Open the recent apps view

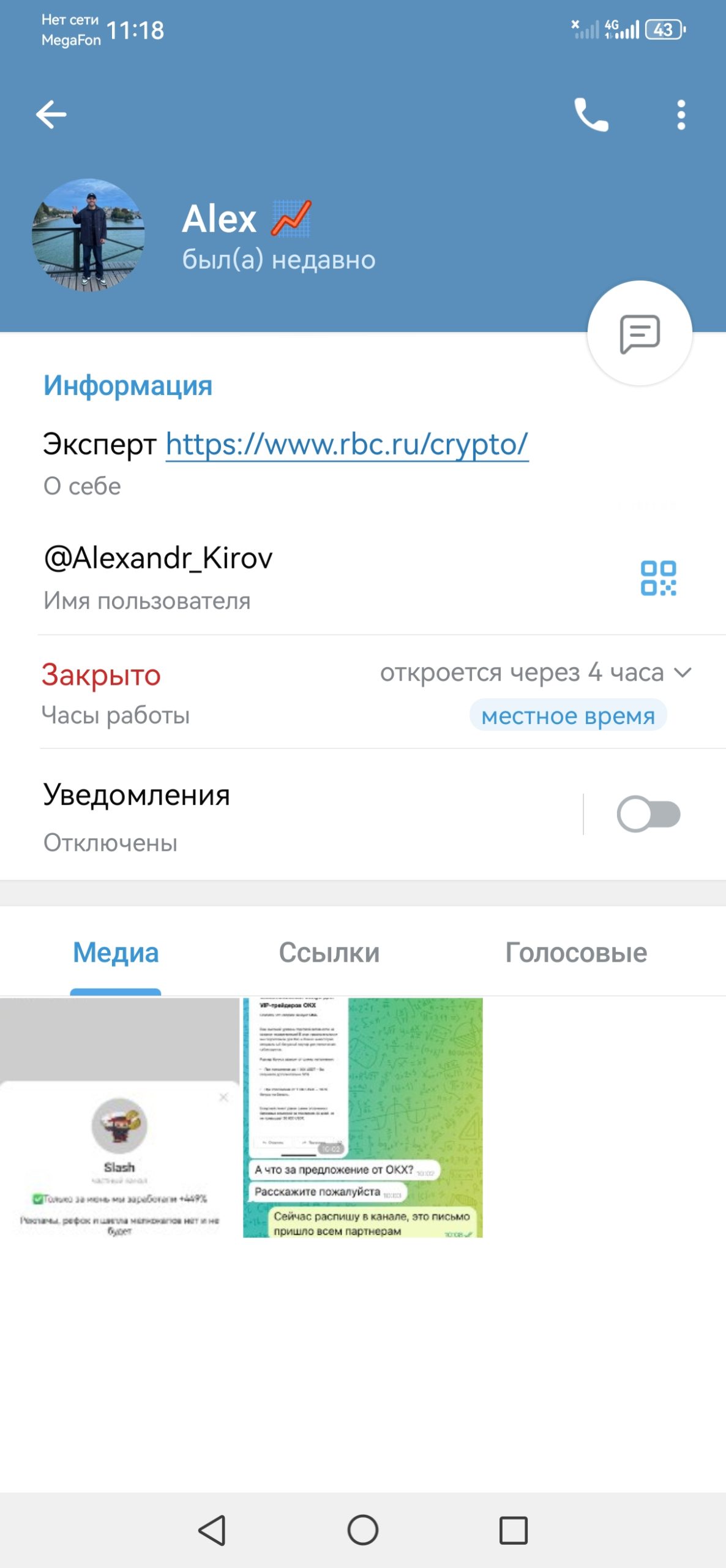pos(513,1530)
